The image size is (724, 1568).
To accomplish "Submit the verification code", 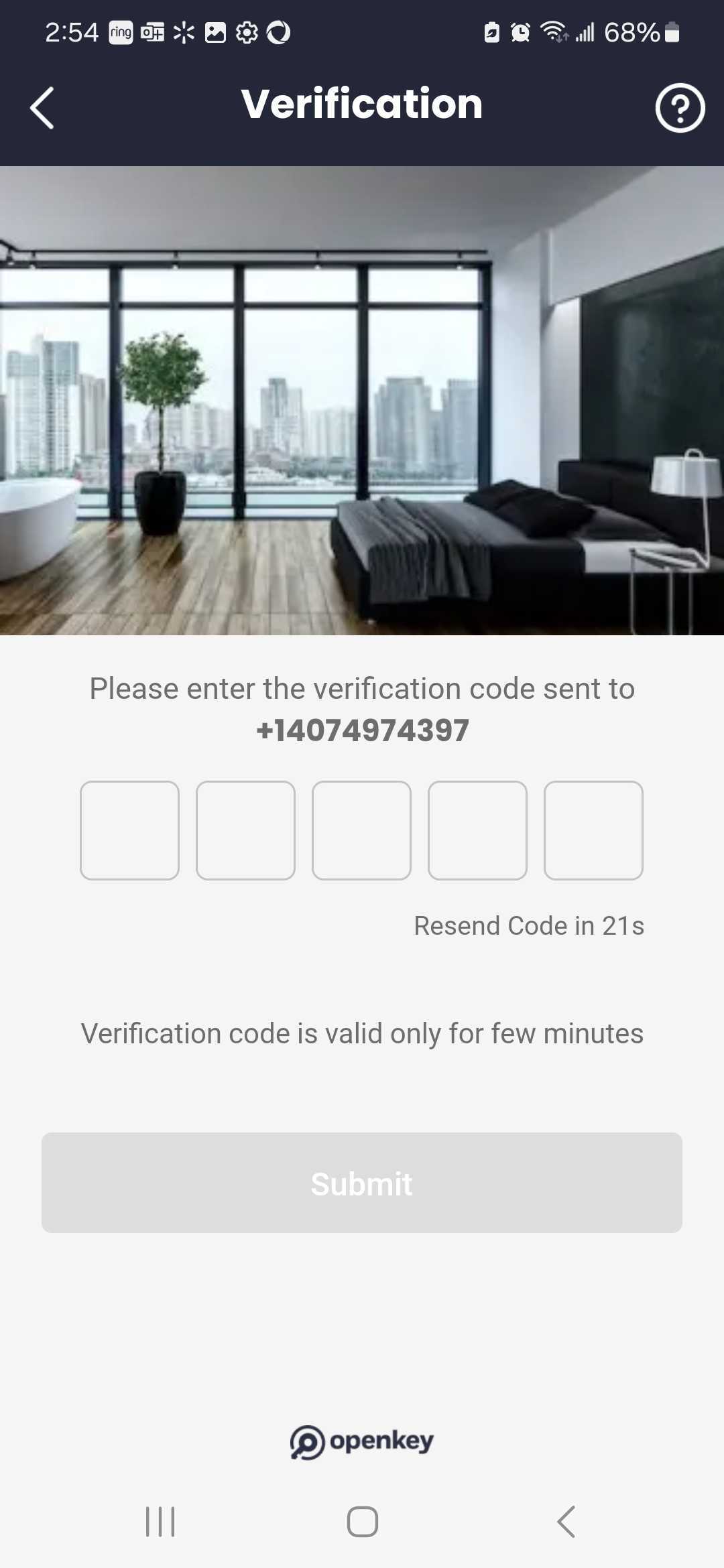I will tap(362, 1183).
